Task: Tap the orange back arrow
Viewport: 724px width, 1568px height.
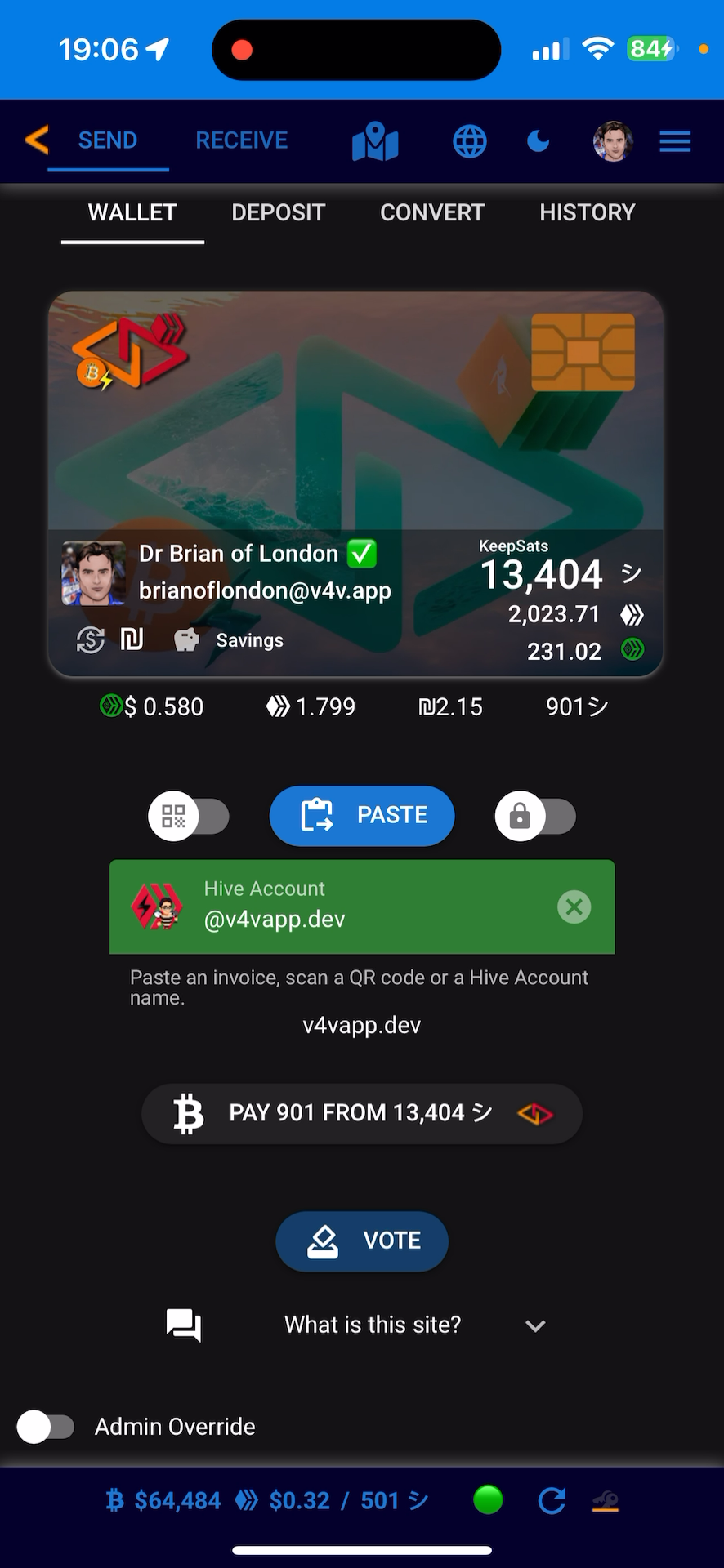Action: [x=37, y=140]
